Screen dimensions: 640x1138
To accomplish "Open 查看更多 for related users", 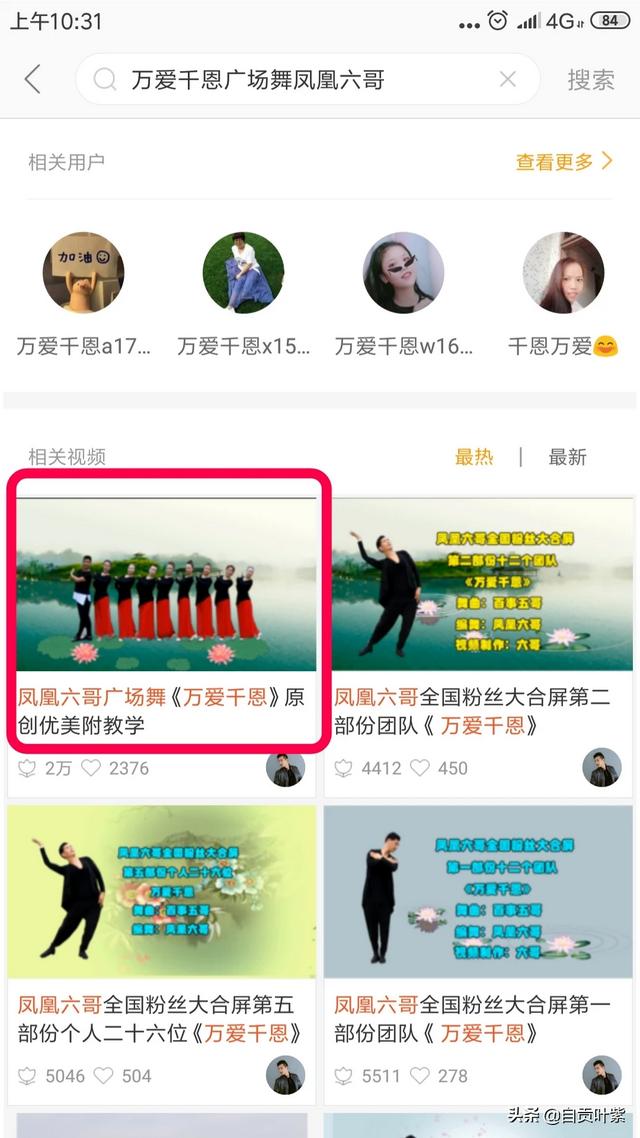I will [x=564, y=161].
